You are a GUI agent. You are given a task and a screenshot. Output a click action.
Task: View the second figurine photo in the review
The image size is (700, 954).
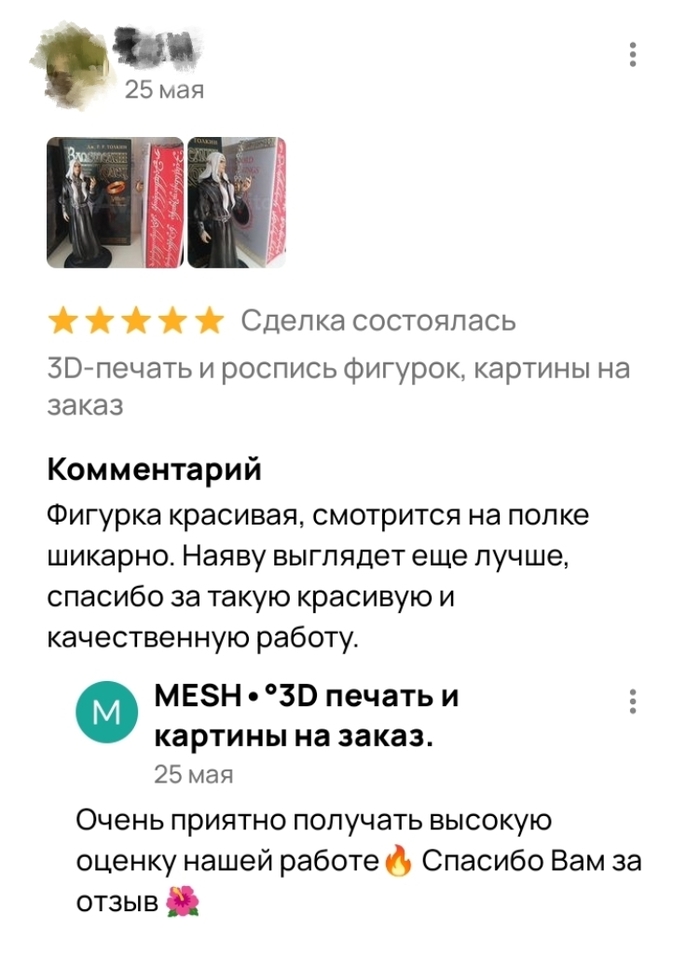[x=237, y=203]
